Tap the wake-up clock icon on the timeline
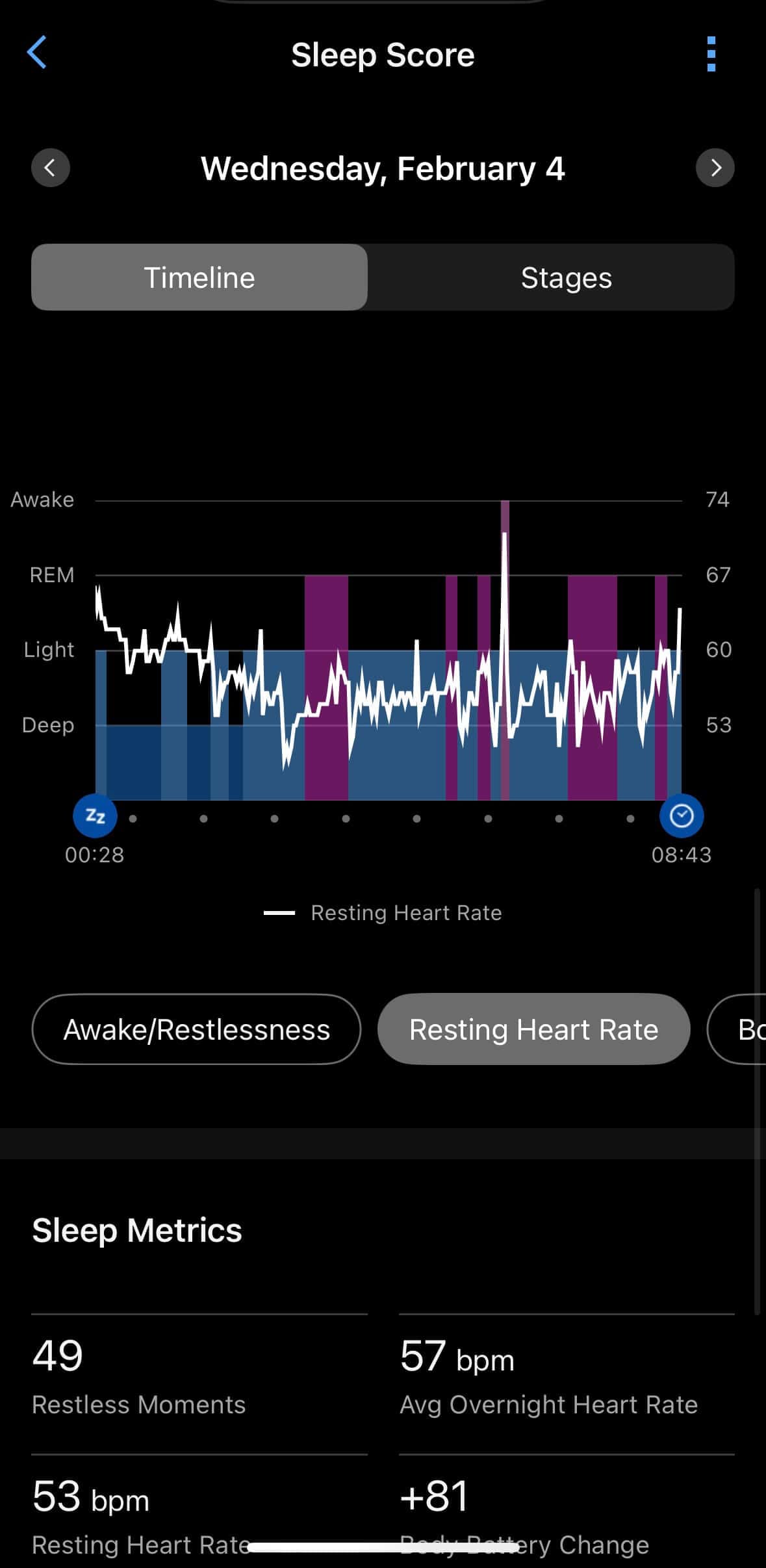 [x=682, y=816]
